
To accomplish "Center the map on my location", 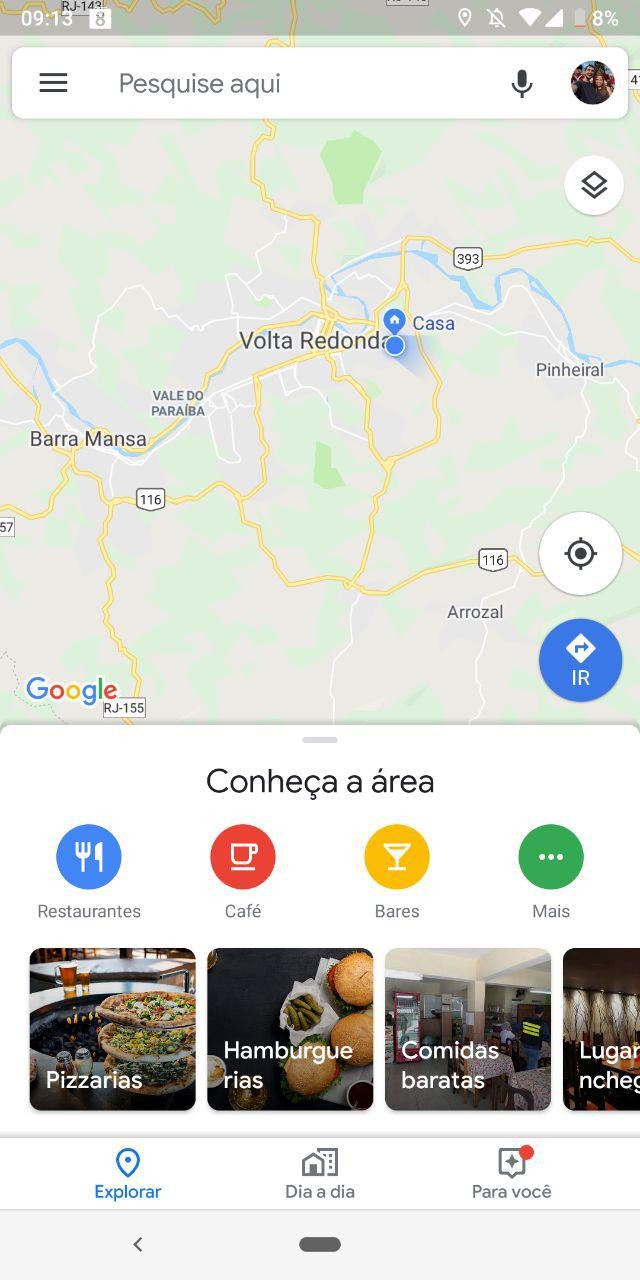I will click(x=580, y=553).
